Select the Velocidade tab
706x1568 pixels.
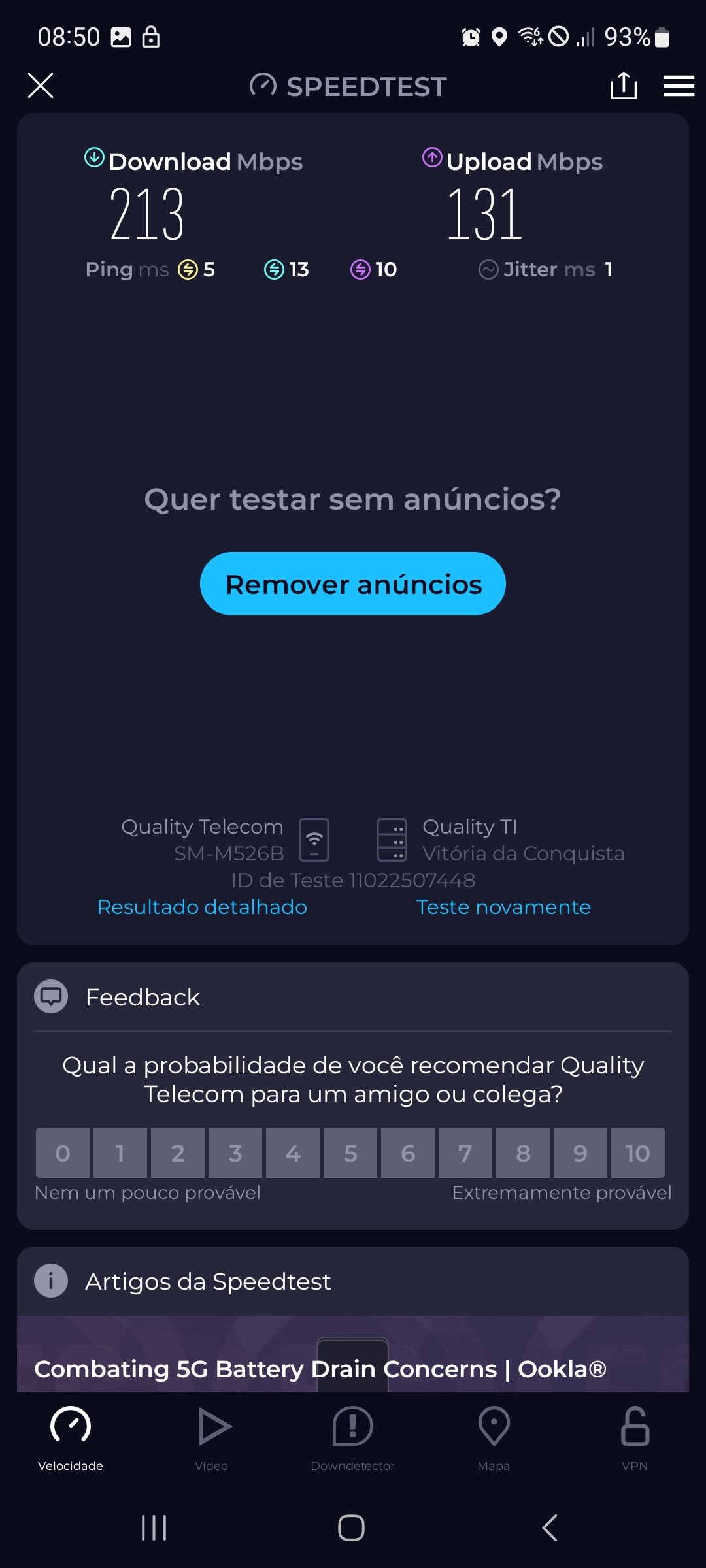click(x=71, y=1437)
